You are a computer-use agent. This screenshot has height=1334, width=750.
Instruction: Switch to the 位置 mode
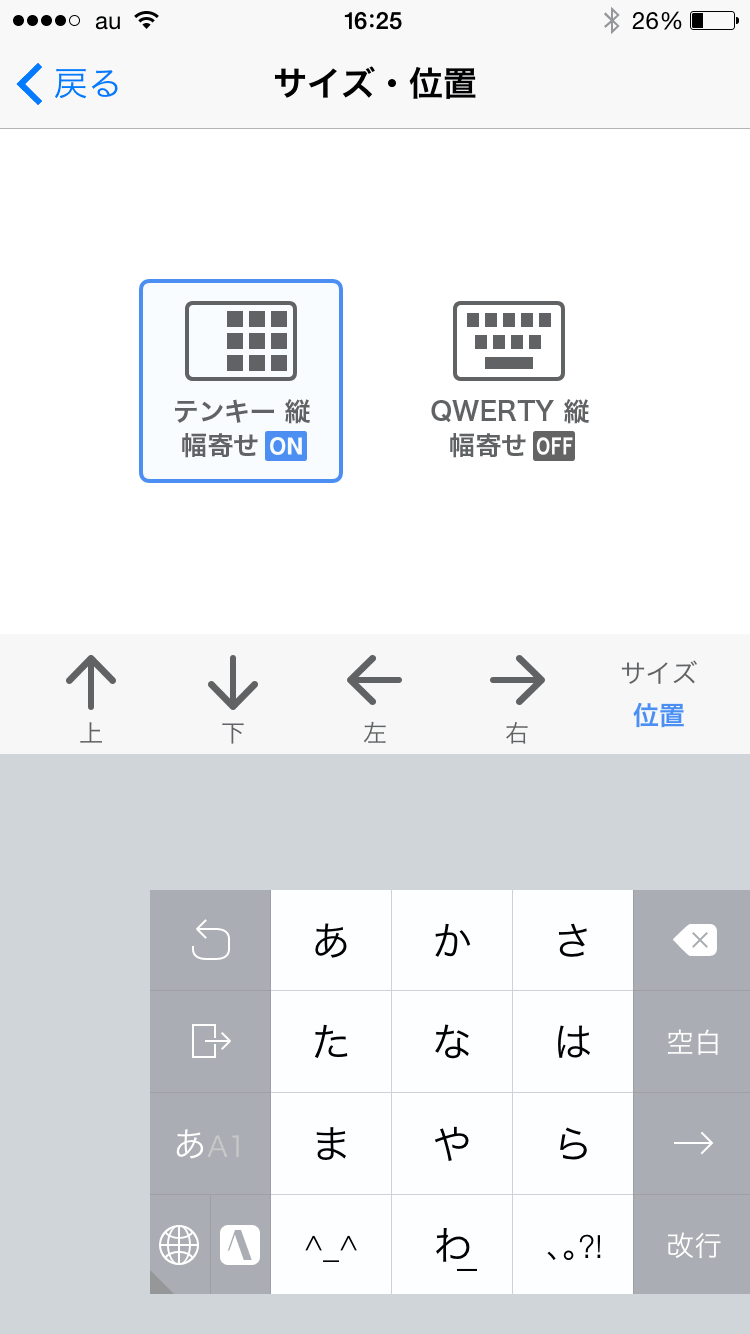point(658,716)
